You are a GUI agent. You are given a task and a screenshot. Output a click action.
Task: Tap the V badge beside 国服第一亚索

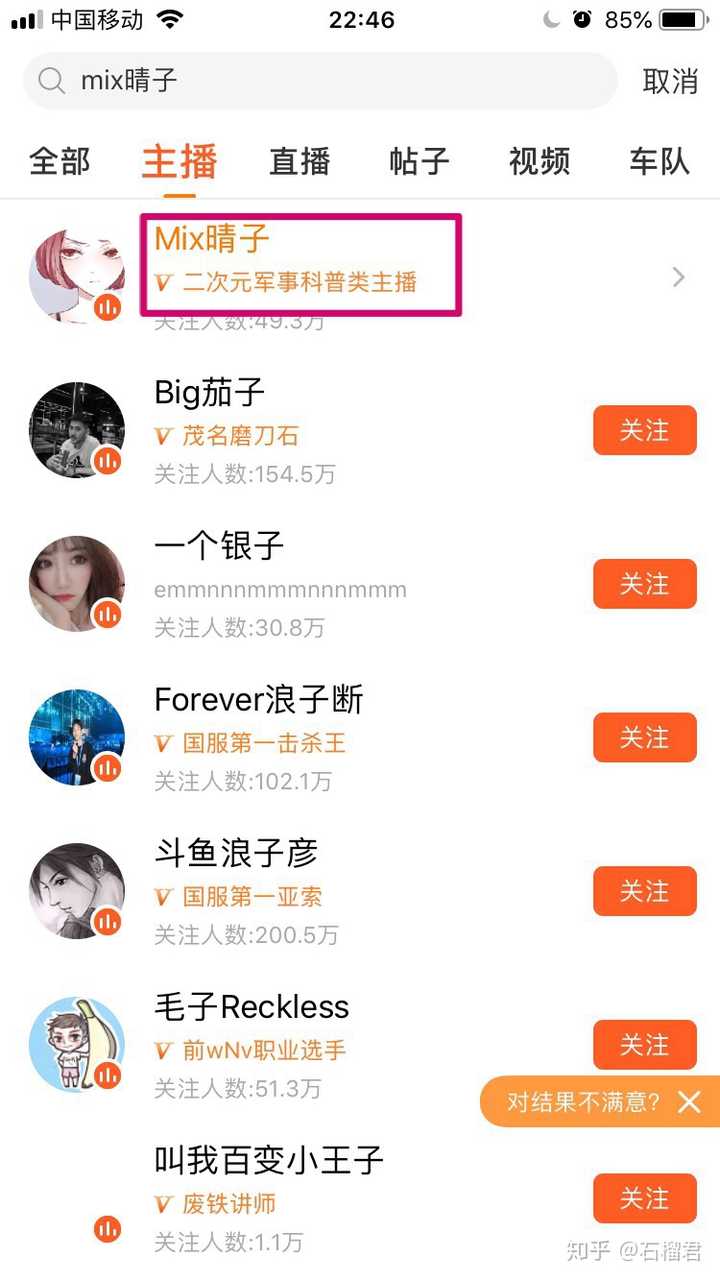[x=163, y=898]
